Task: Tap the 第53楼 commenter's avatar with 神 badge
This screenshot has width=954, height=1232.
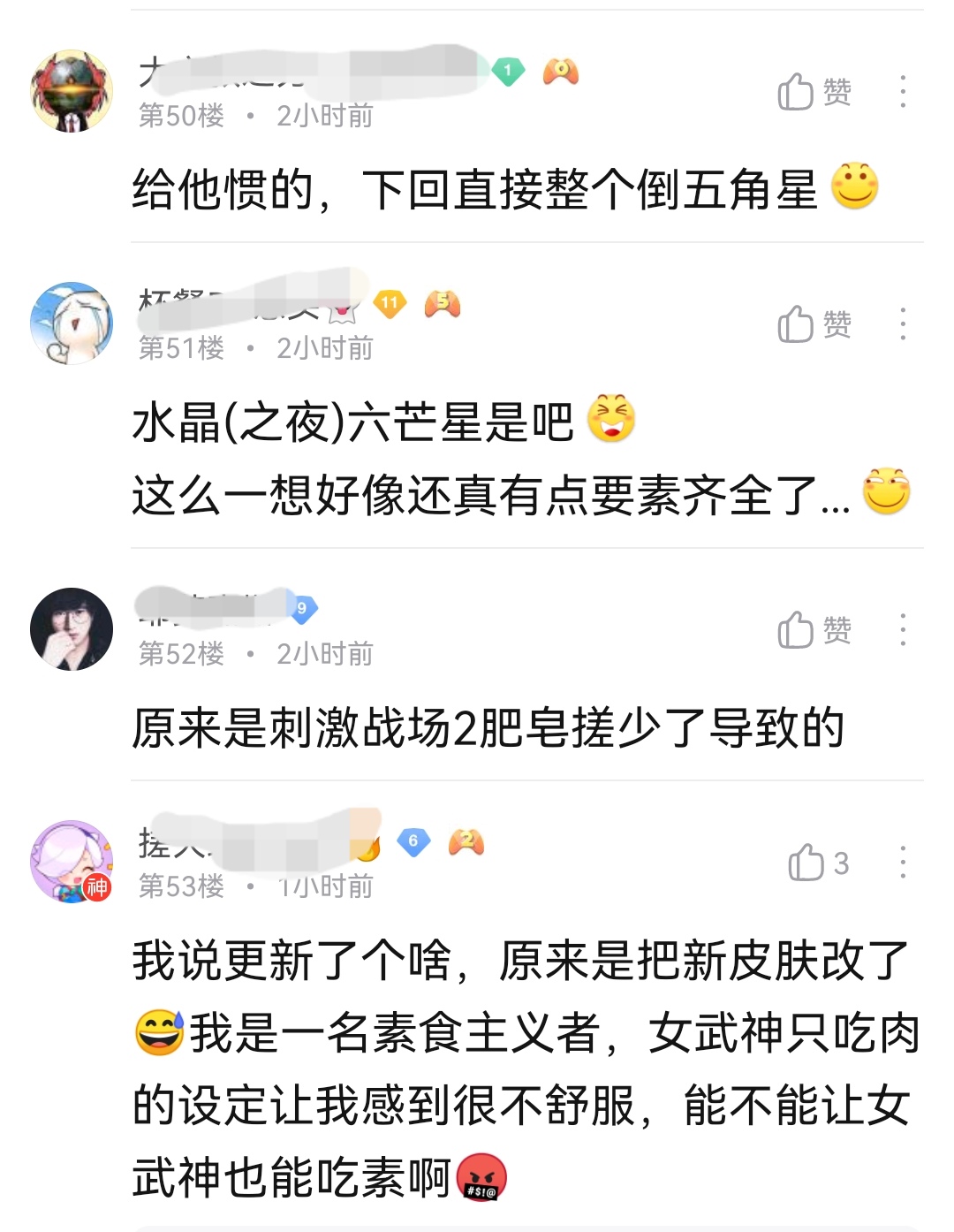Action: [x=72, y=862]
